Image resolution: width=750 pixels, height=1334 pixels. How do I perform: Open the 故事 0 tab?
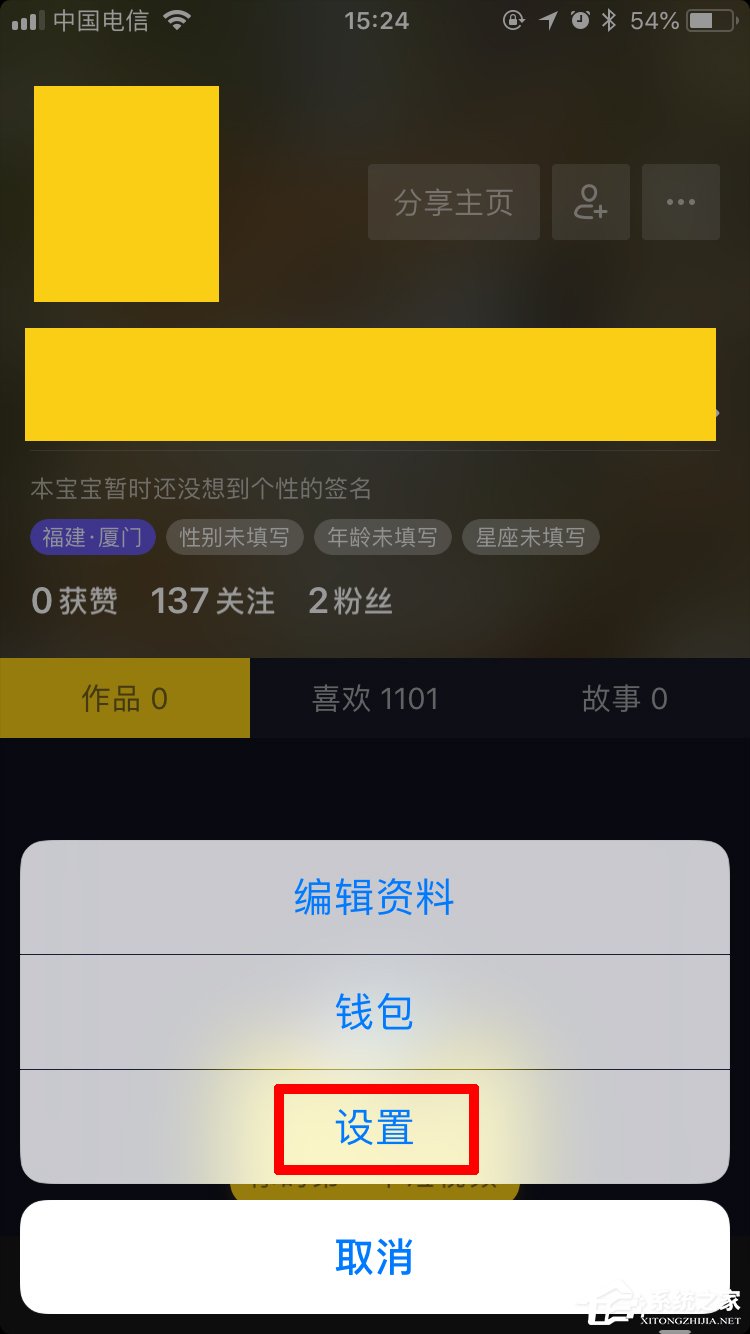(625, 698)
